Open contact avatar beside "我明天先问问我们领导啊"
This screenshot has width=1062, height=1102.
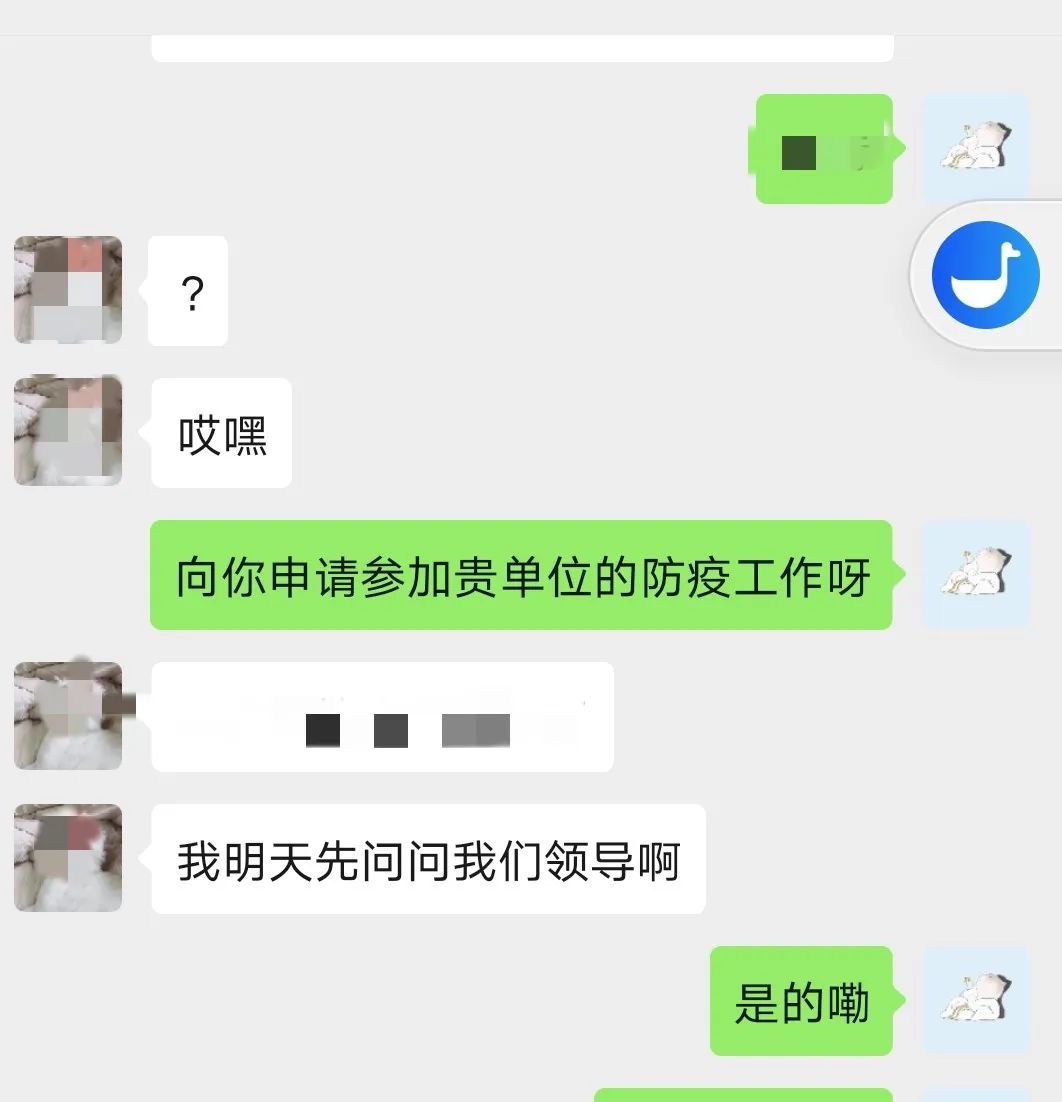(68, 858)
